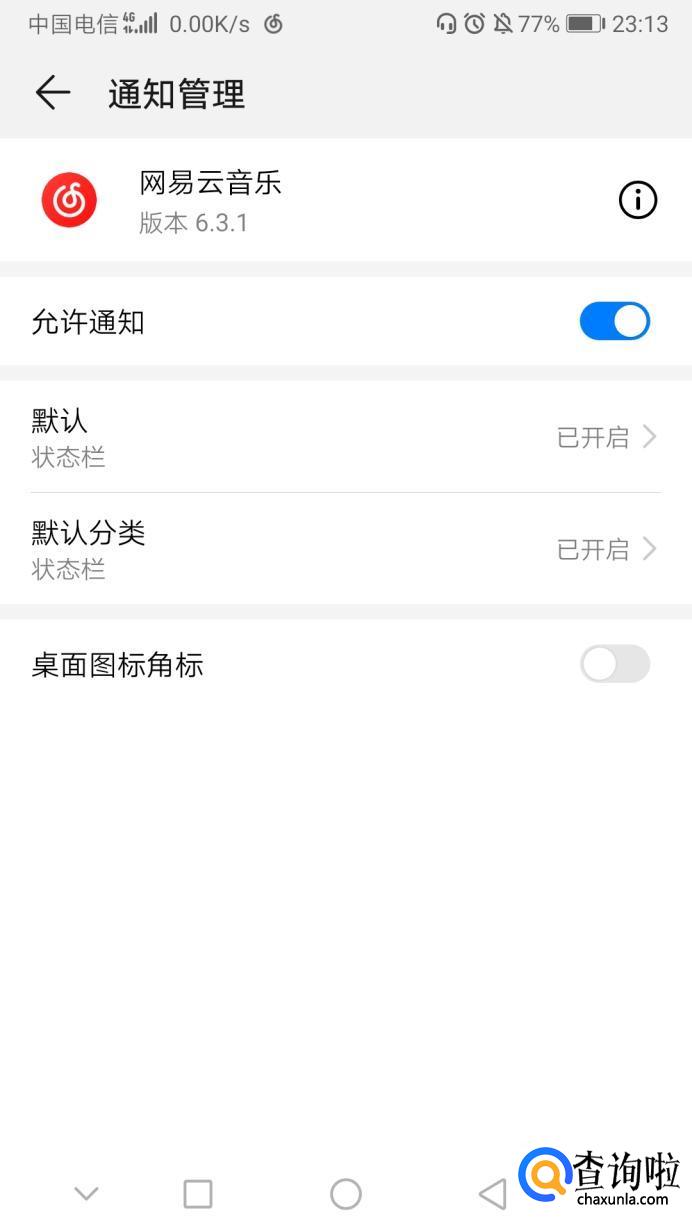Open 默认分类 notification settings
The height and width of the screenshot is (1230, 692).
[345, 549]
